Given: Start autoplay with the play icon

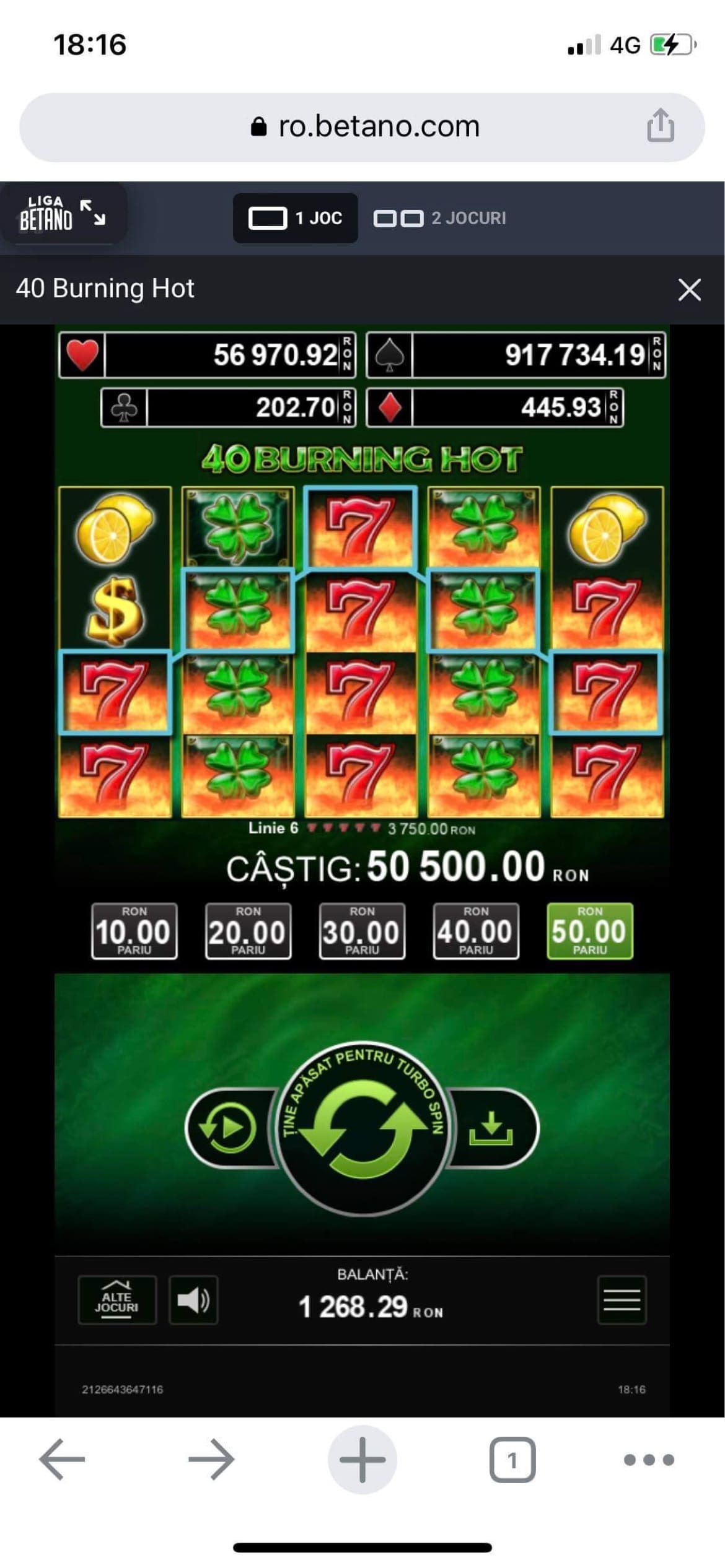Looking at the screenshot, I should 229,1128.
